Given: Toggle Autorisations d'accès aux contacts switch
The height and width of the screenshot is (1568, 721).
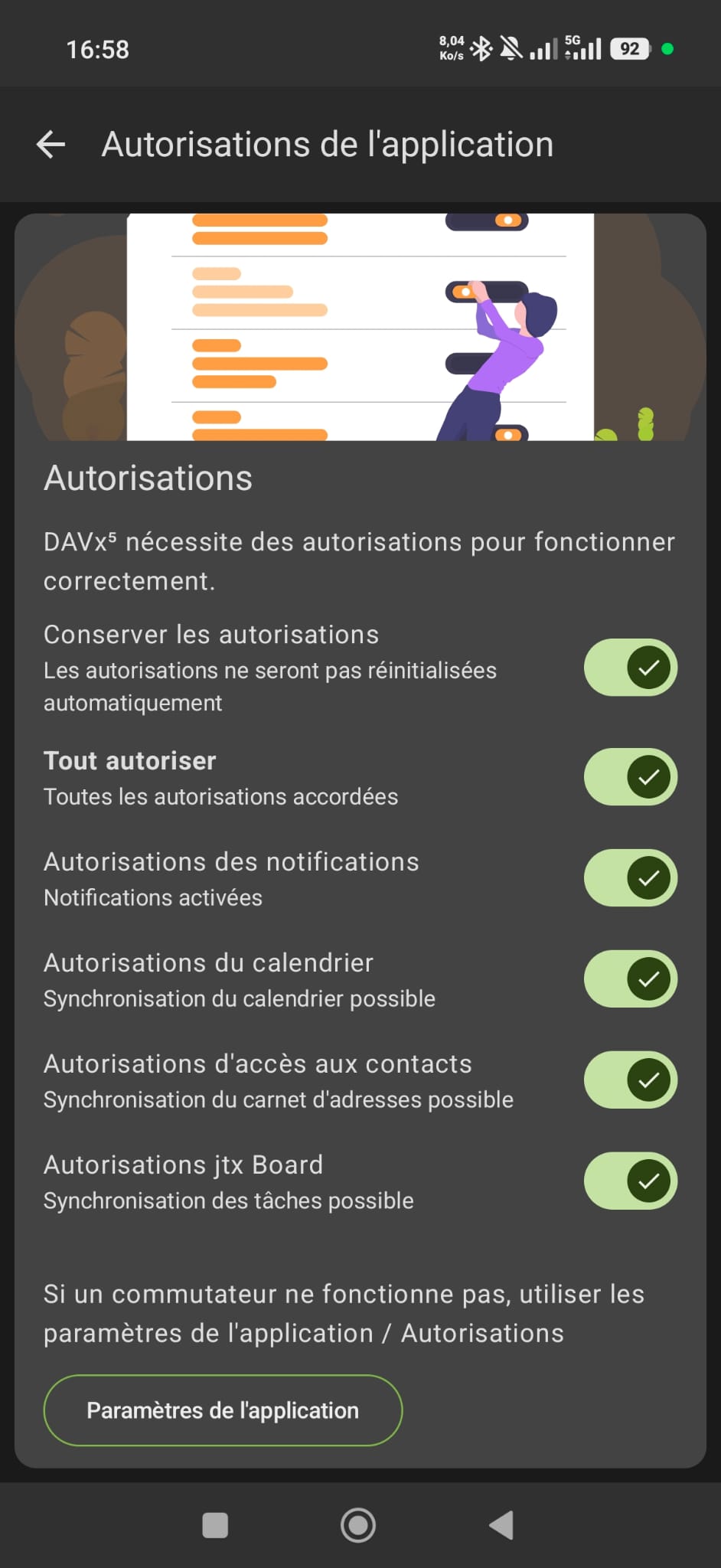Looking at the screenshot, I should (631, 1080).
